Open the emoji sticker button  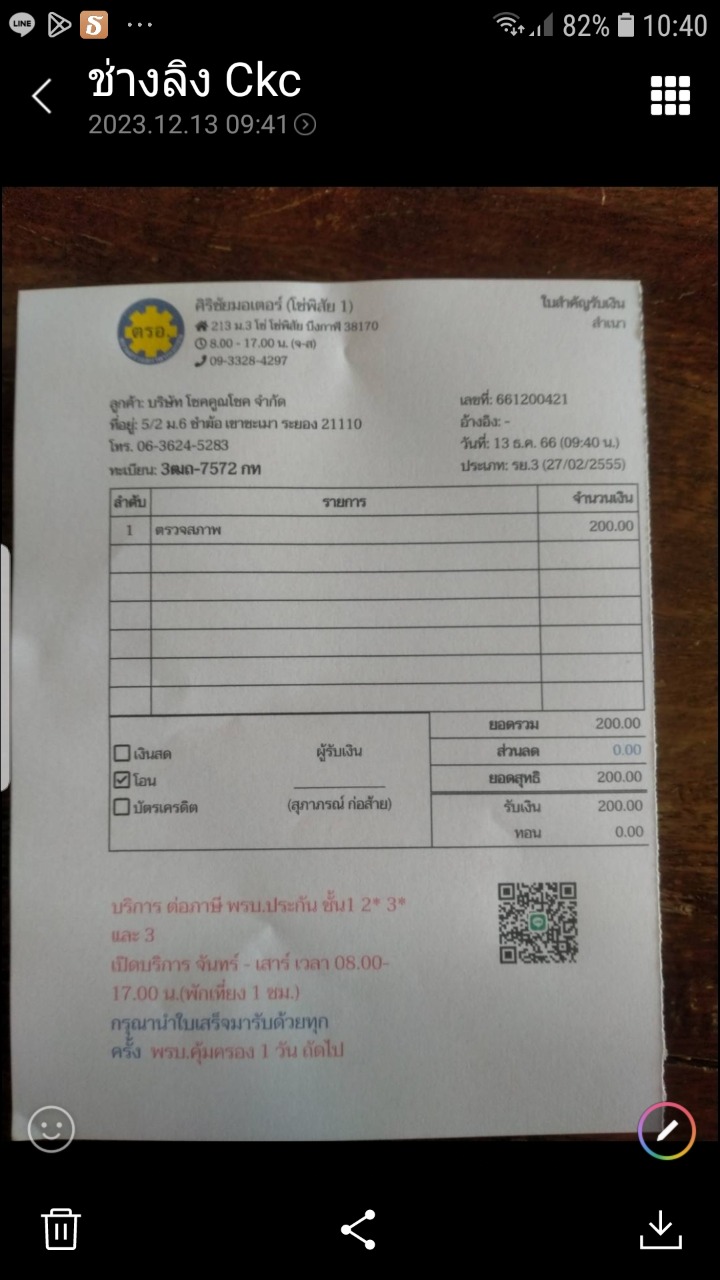click(51, 1129)
